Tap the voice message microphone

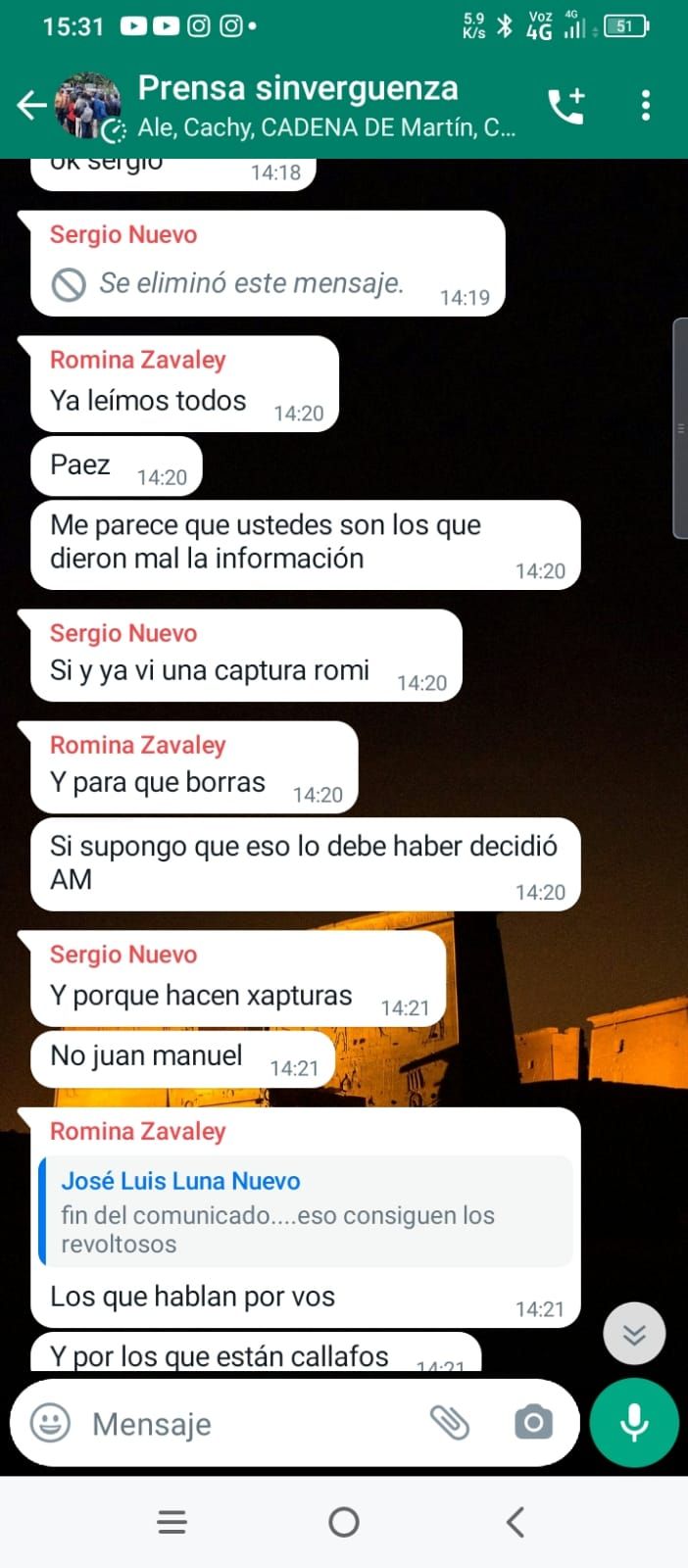coord(634,1423)
